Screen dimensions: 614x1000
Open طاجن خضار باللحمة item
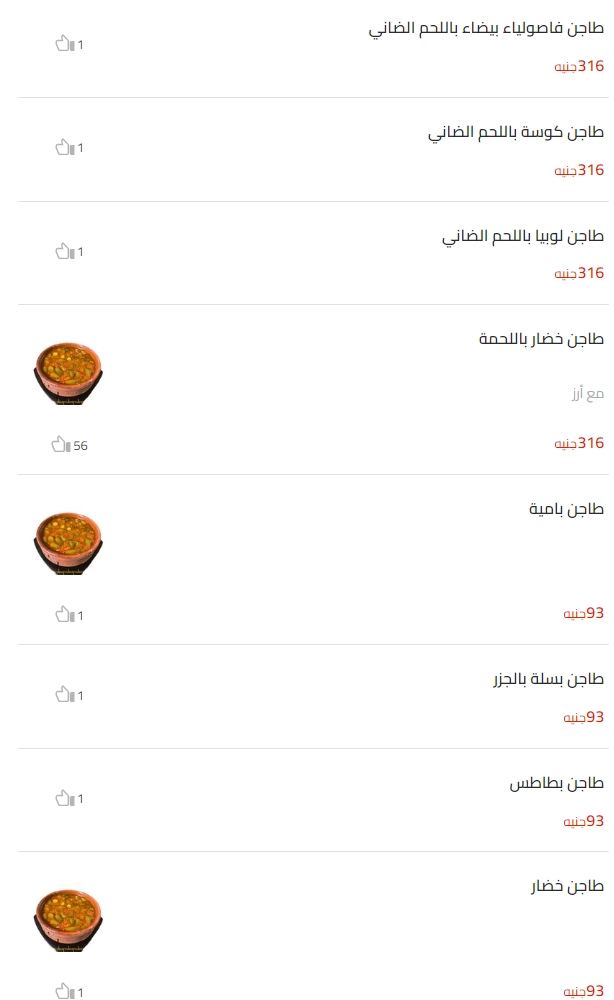pyautogui.click(x=541, y=340)
